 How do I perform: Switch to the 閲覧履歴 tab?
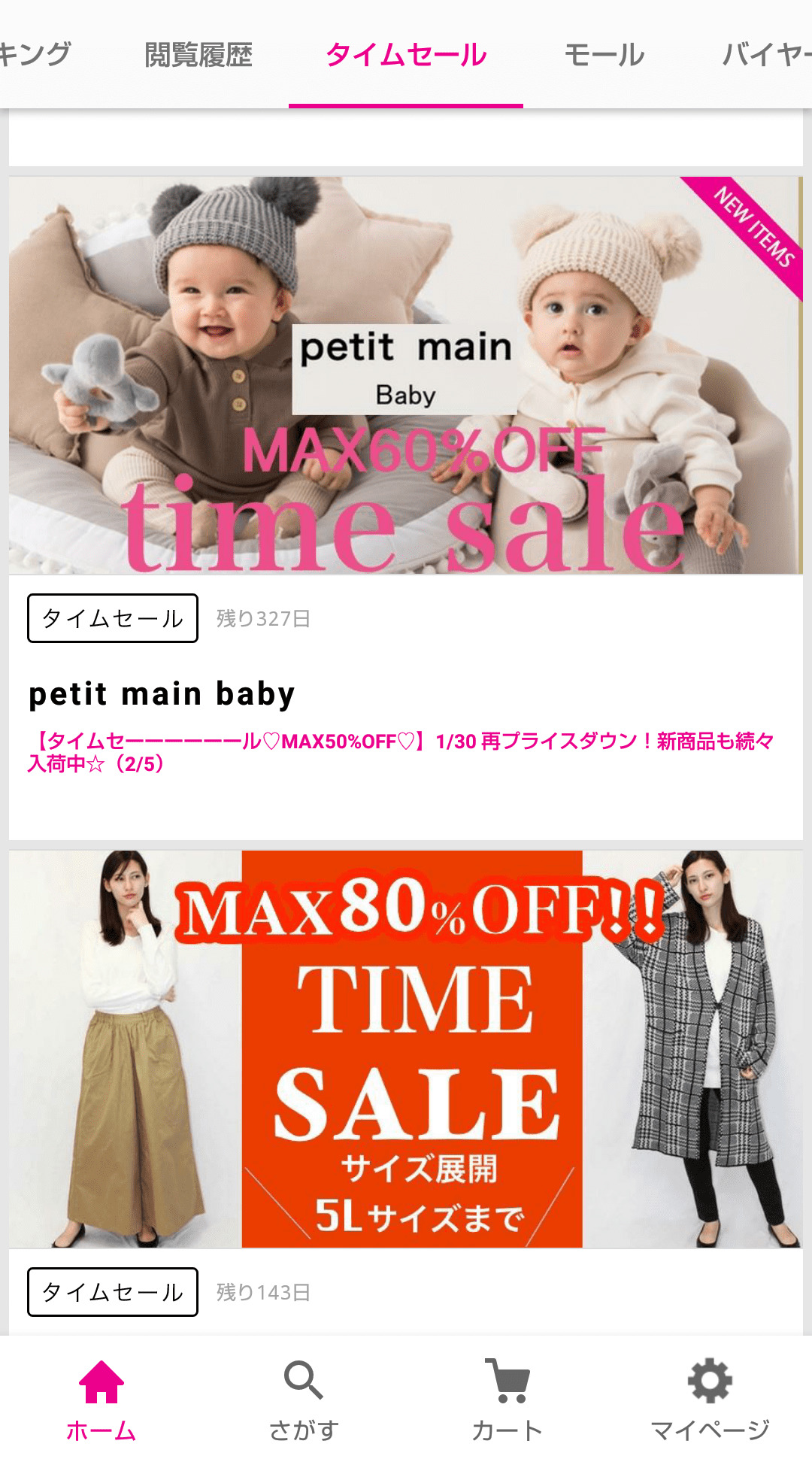198,55
